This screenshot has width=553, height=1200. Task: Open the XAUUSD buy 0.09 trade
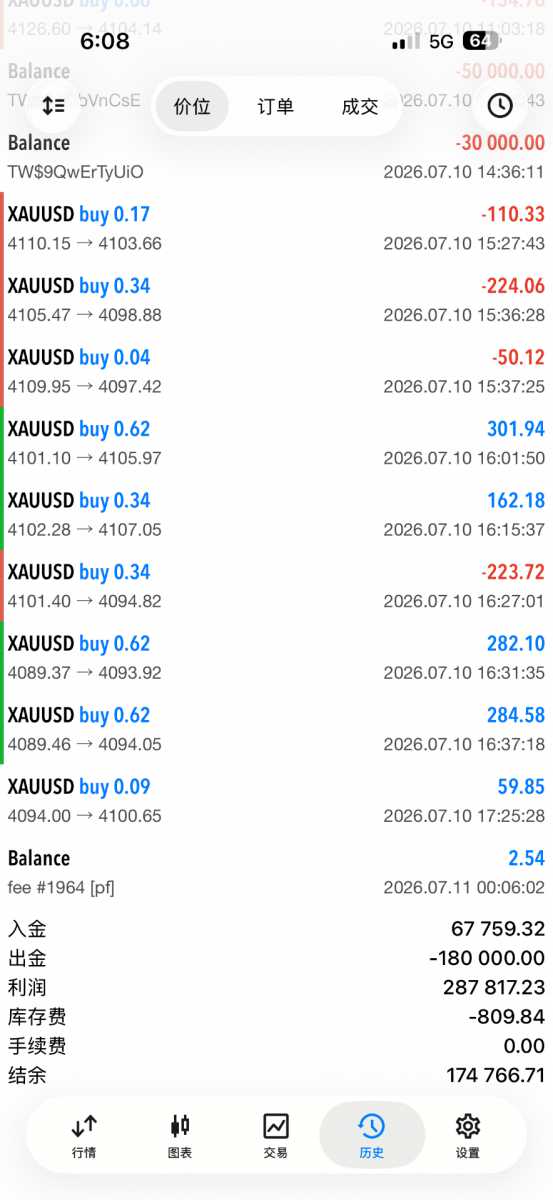click(276, 800)
